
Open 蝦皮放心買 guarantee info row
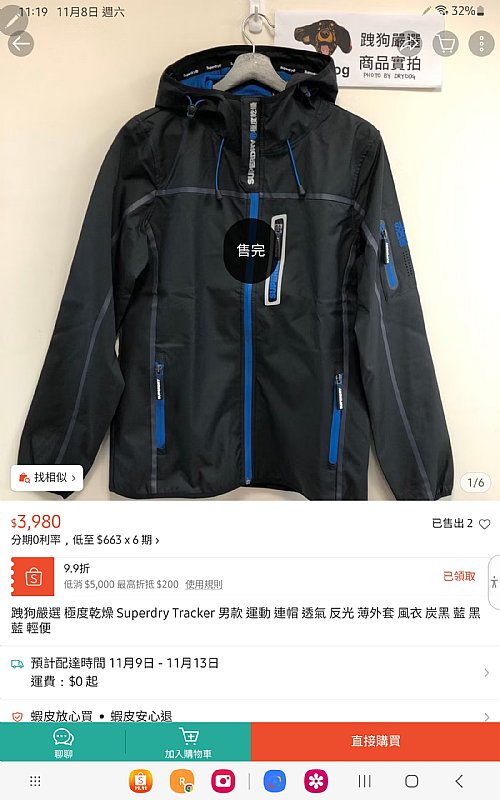[250, 715]
